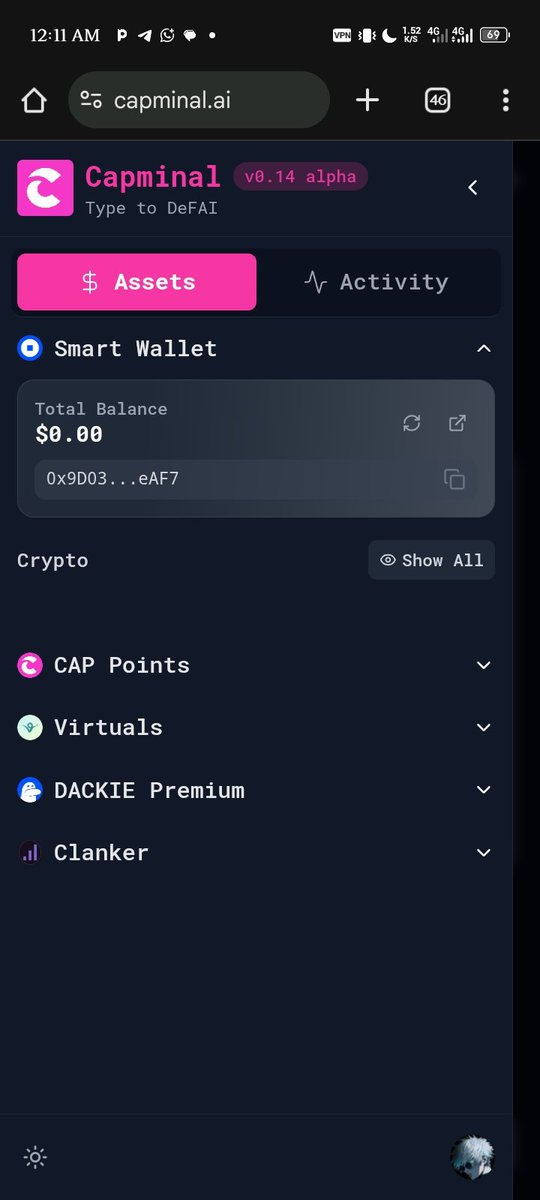Expand the Virtuals section
This screenshot has height=1200, width=540.
click(256, 727)
